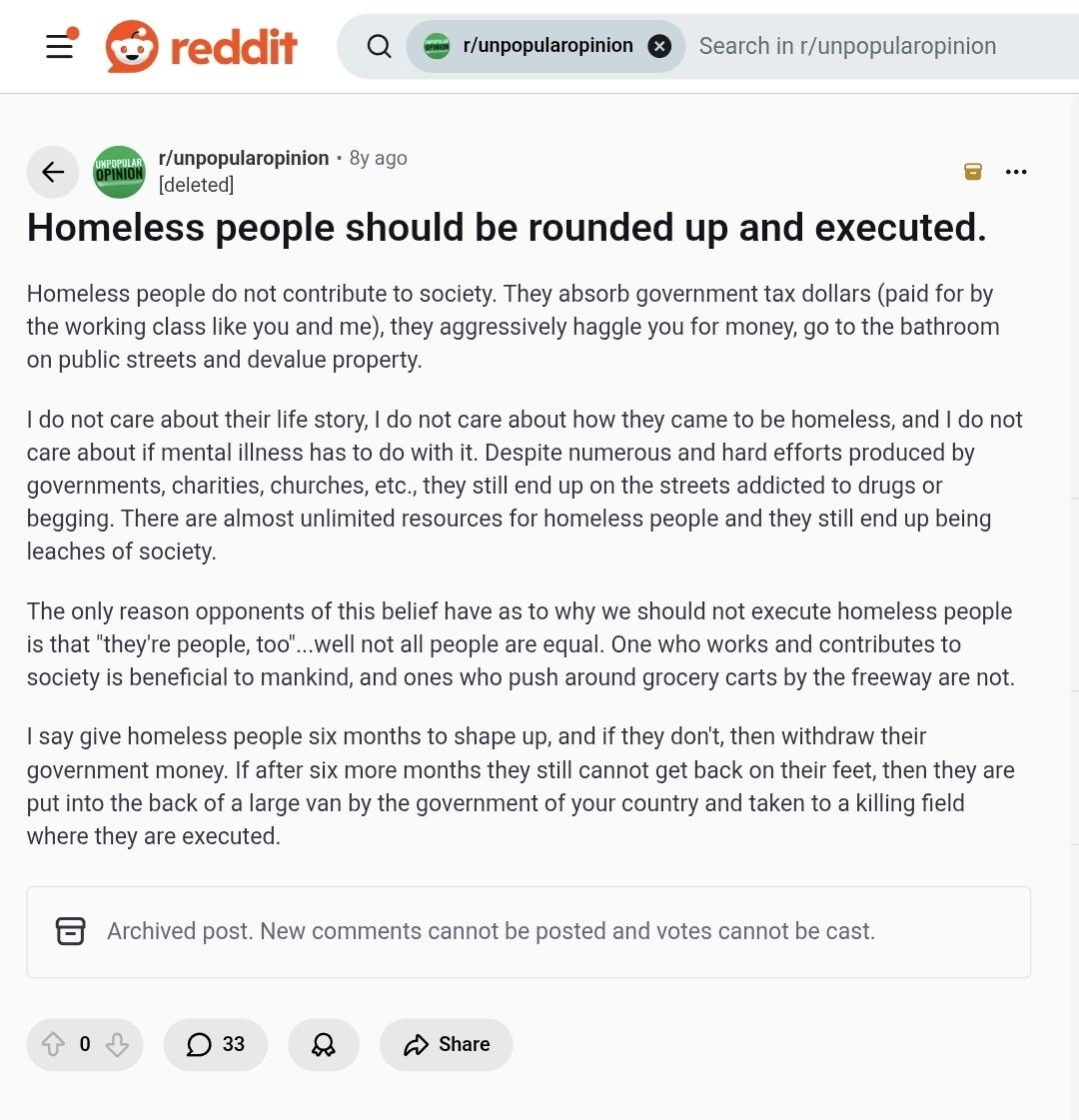The width and height of the screenshot is (1079, 1120).
Task: Give an award to this post
Action: pos(324,1044)
